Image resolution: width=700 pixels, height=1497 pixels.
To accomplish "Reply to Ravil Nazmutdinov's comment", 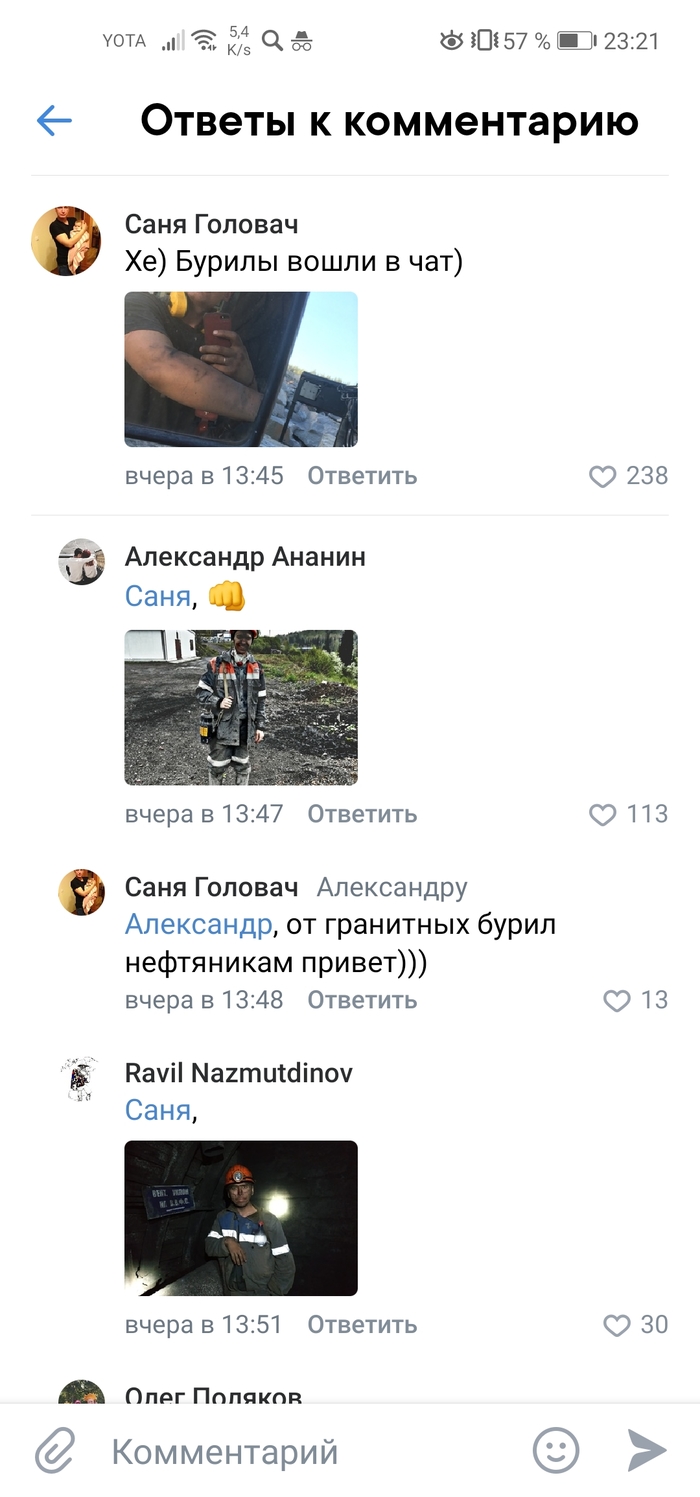I will pyautogui.click(x=362, y=1325).
